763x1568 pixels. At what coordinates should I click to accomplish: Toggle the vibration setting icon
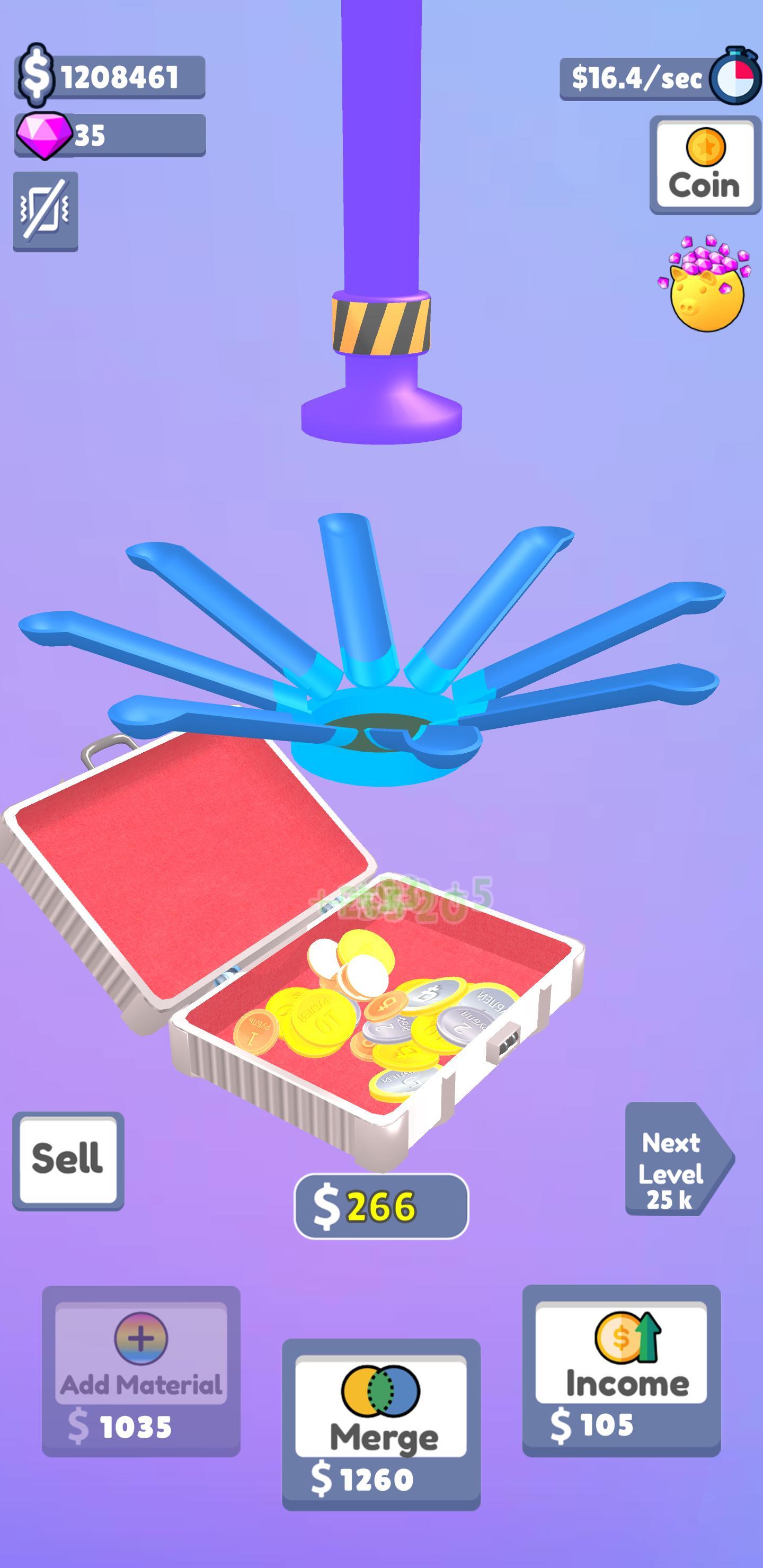coord(46,211)
